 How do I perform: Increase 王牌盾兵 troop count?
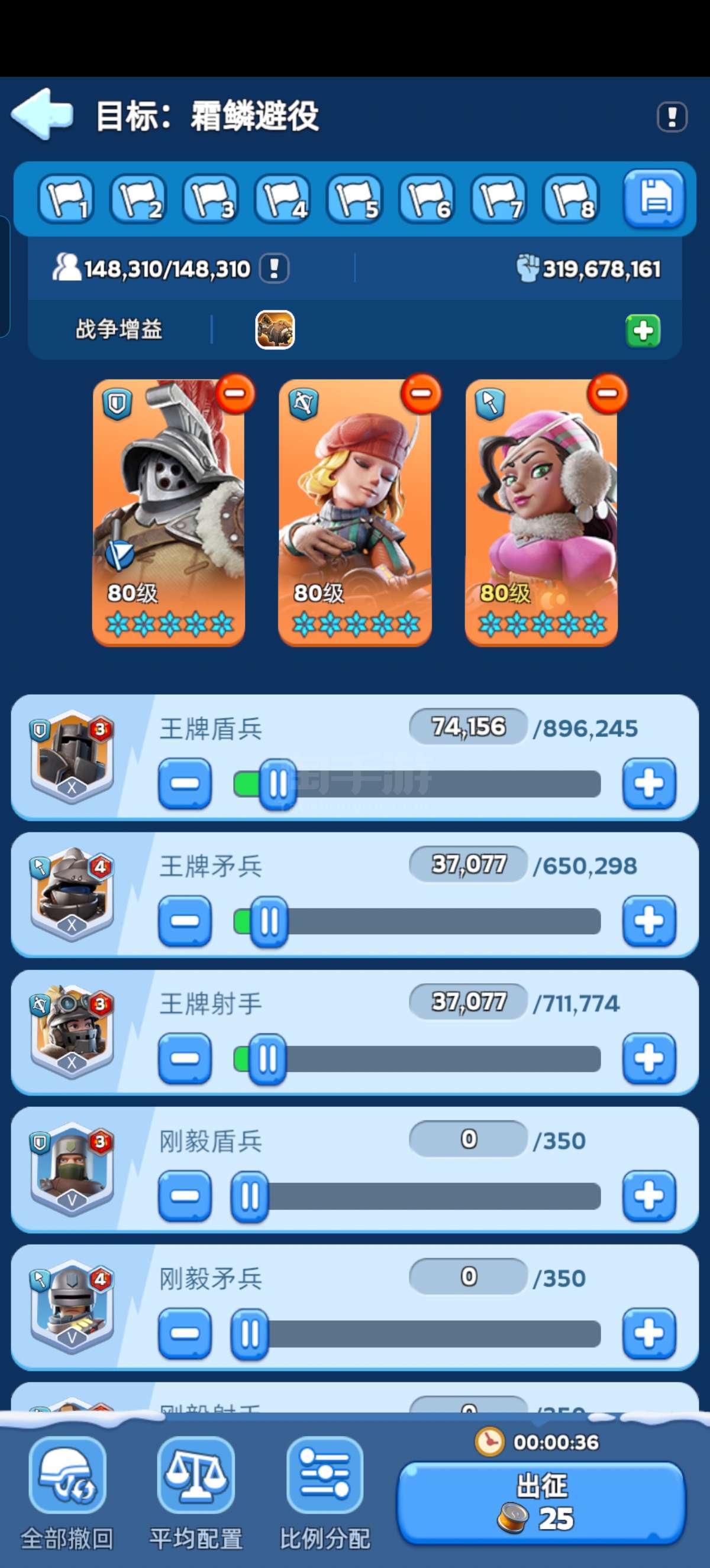[648, 783]
